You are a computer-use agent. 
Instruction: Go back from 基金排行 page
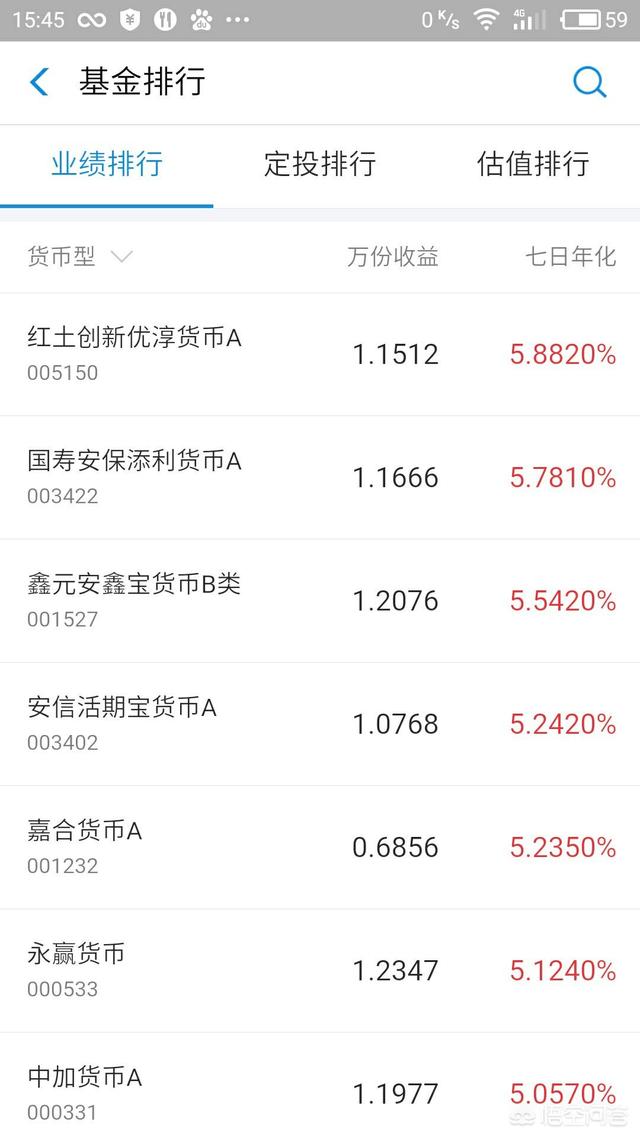39,82
